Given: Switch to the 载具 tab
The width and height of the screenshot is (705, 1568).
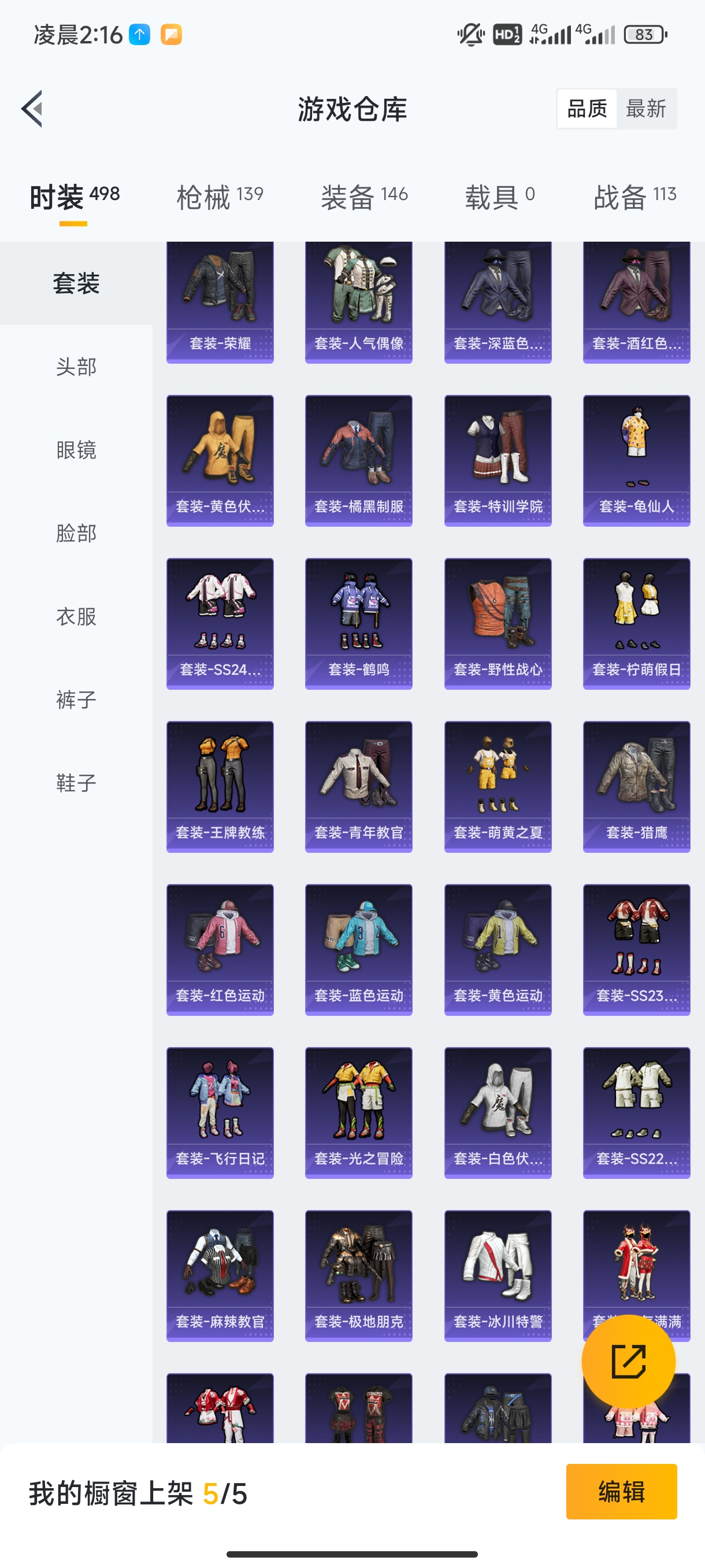Looking at the screenshot, I should 499,197.
